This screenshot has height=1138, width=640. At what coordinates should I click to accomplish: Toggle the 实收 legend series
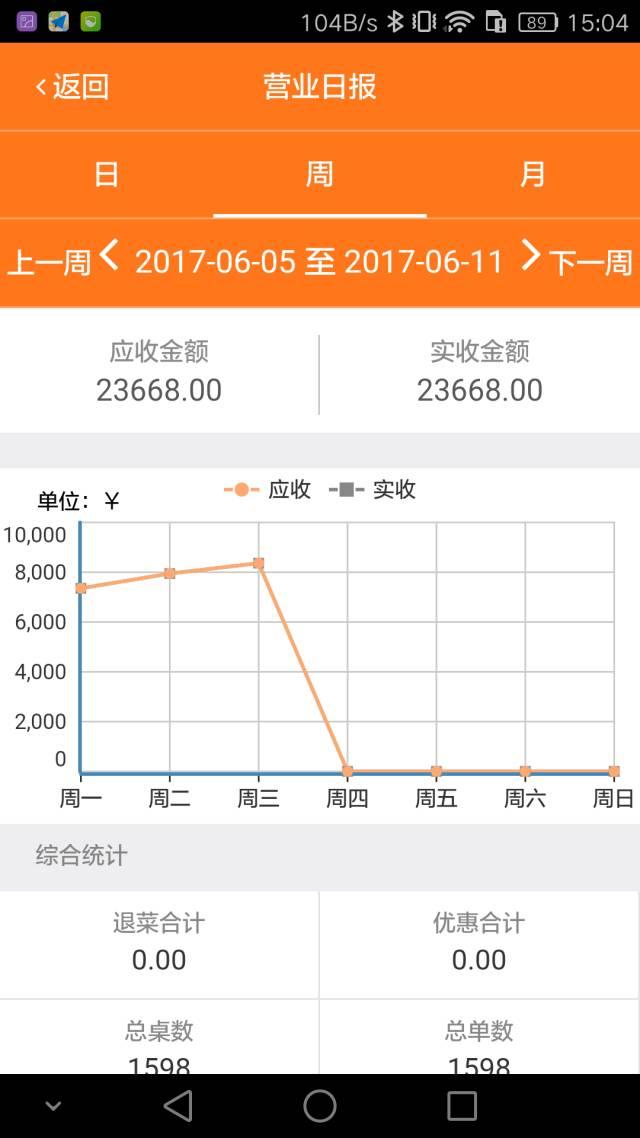click(x=373, y=490)
